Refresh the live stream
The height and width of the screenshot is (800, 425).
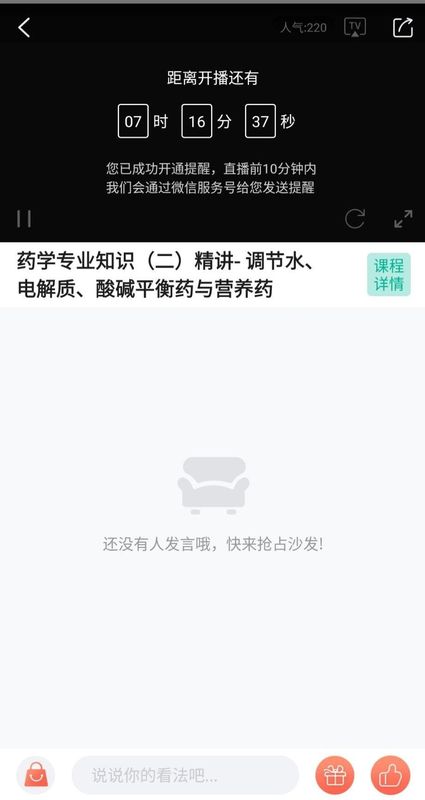[x=355, y=218]
